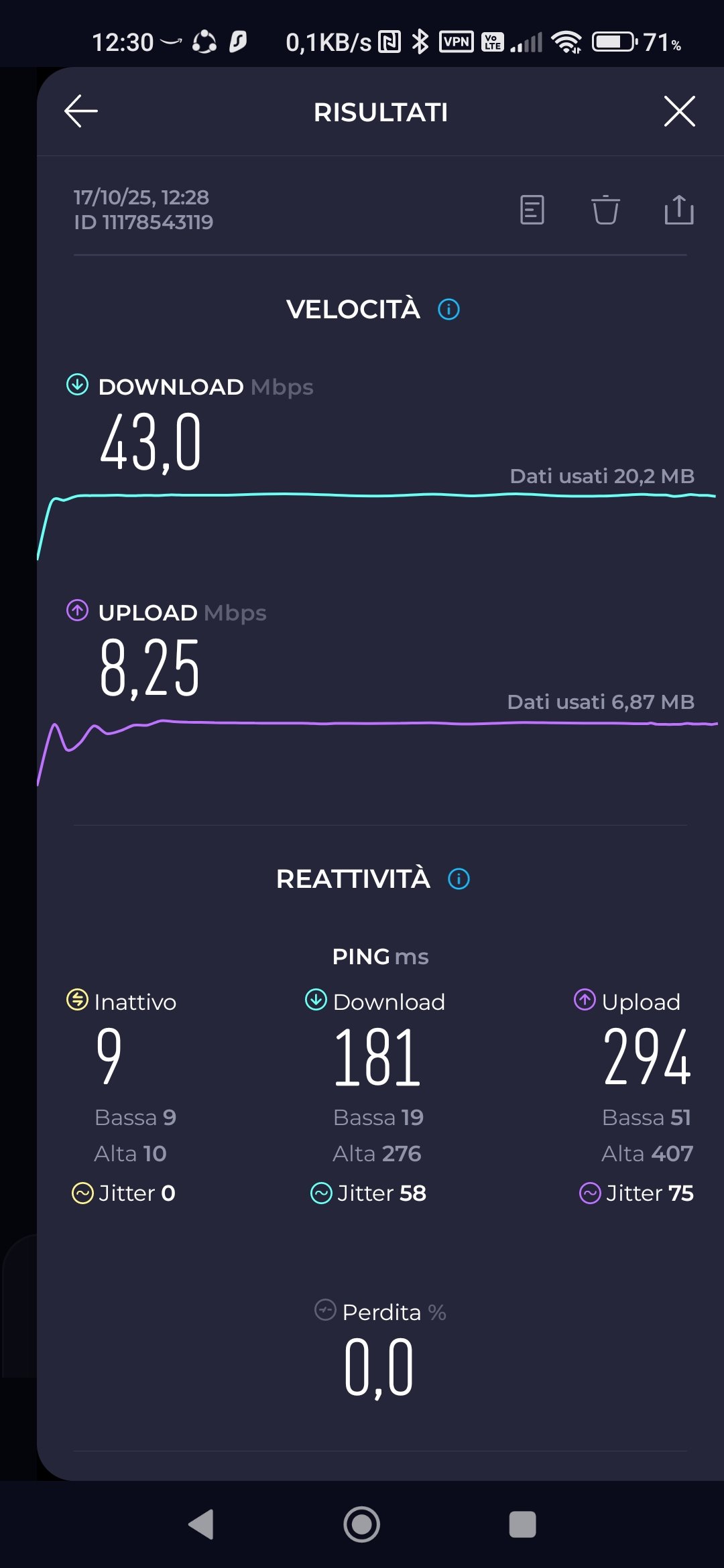Viewport: 724px width, 1568px height.
Task: Go back using the top-left arrow
Action: [x=81, y=111]
